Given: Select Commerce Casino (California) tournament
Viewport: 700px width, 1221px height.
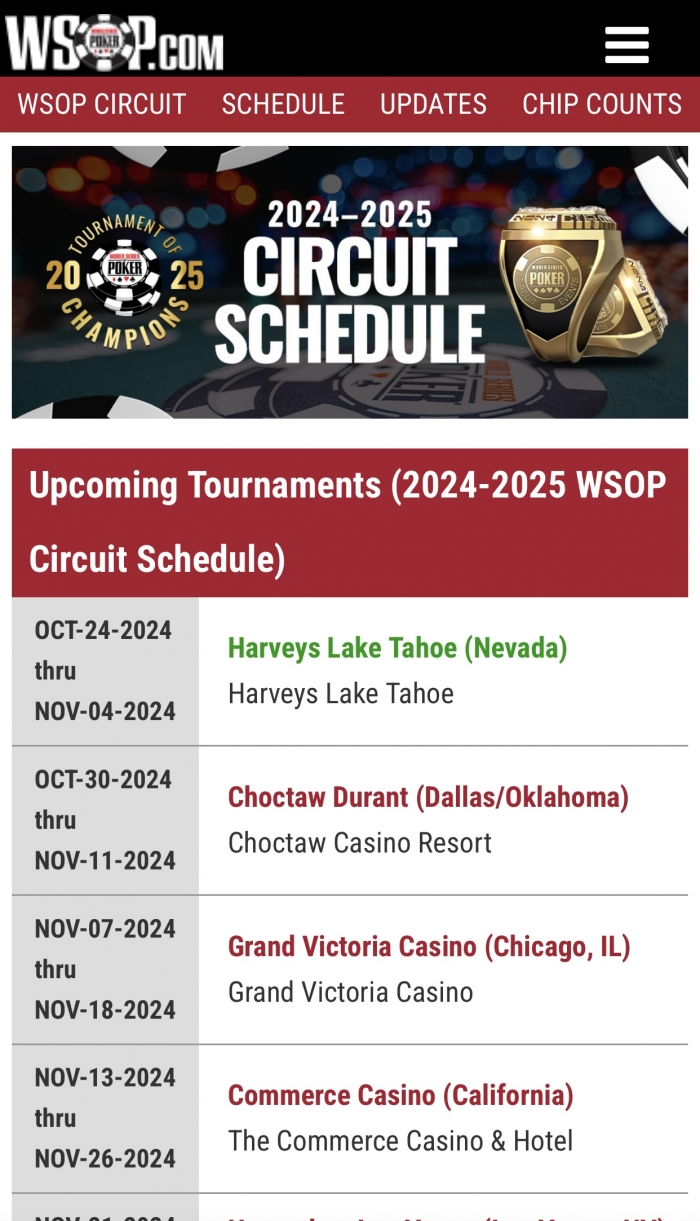Looking at the screenshot, I should tap(400, 1095).
